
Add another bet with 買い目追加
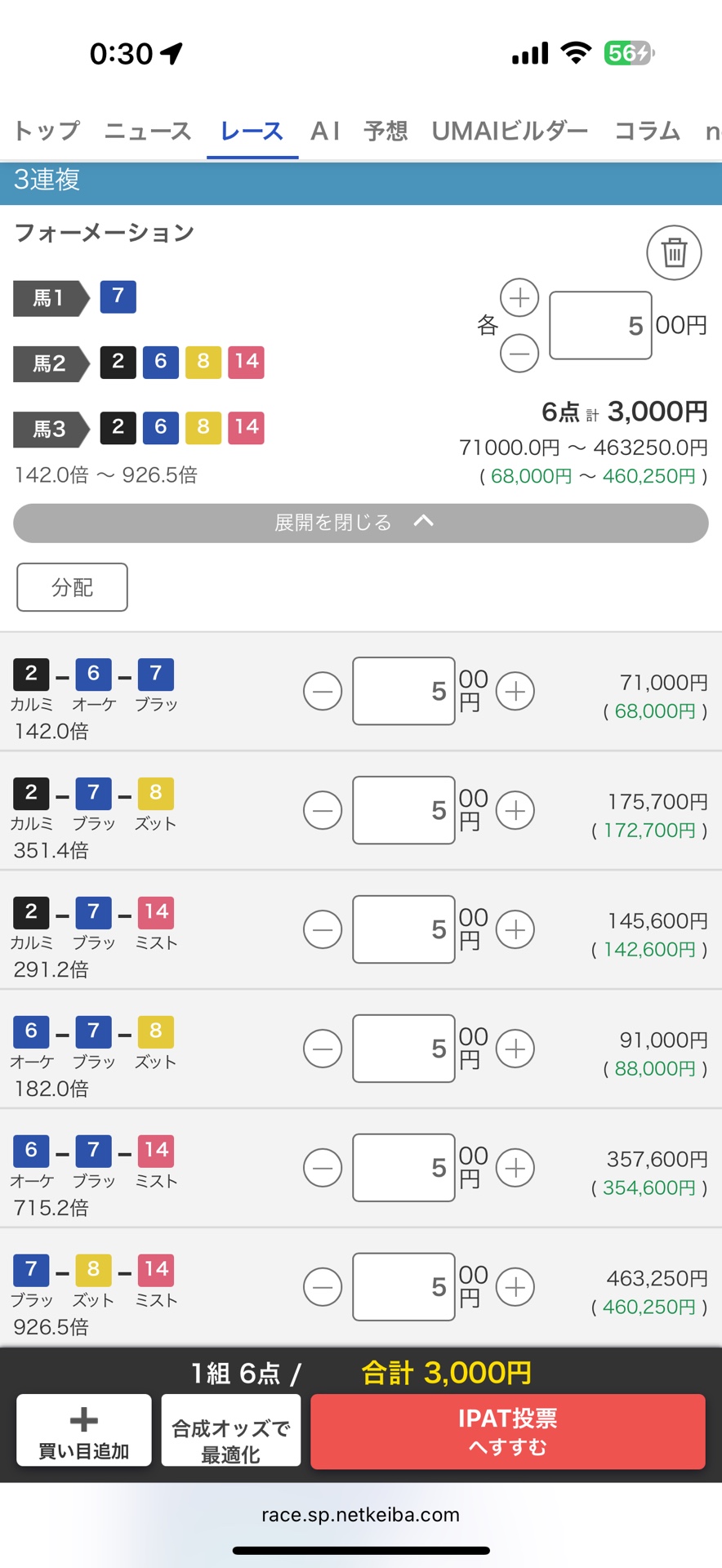tap(84, 1430)
